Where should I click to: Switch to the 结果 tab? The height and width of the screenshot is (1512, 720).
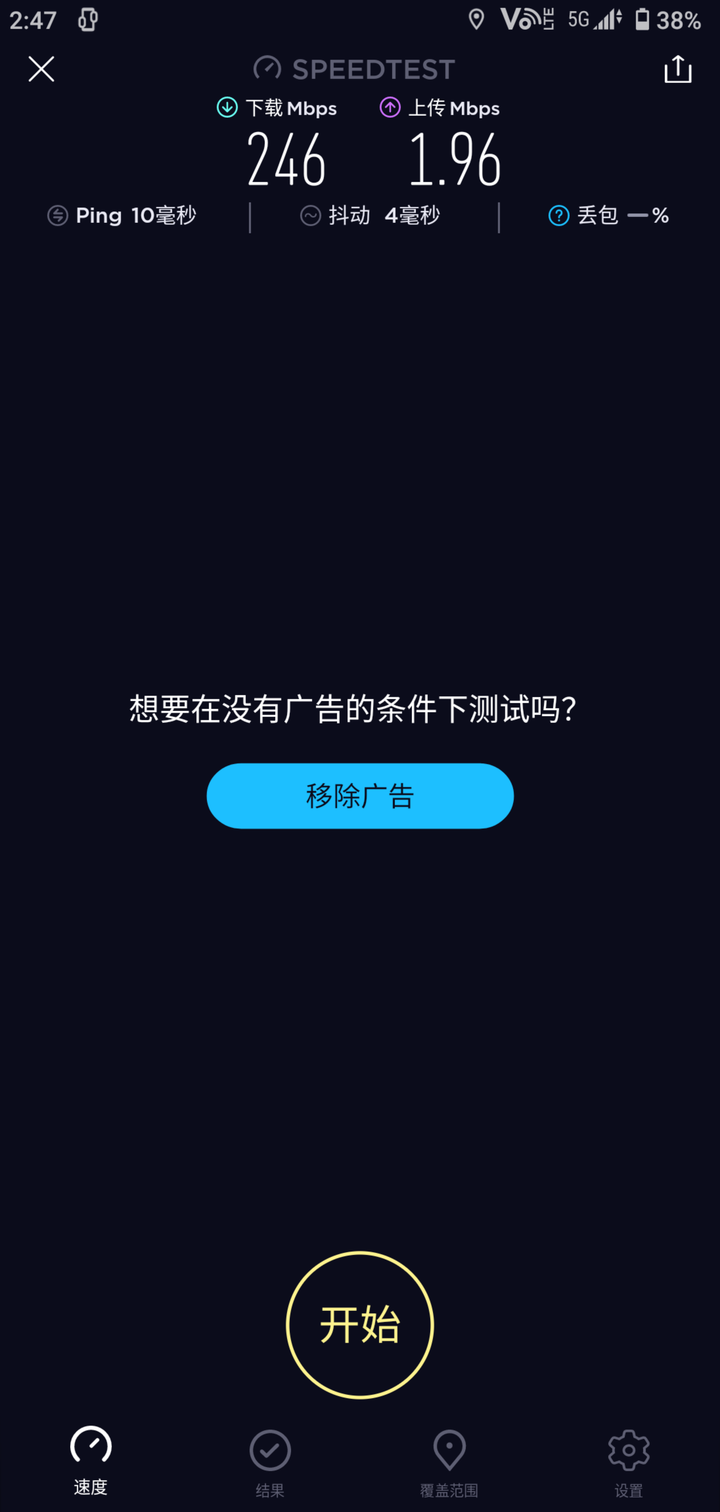[x=270, y=1462]
